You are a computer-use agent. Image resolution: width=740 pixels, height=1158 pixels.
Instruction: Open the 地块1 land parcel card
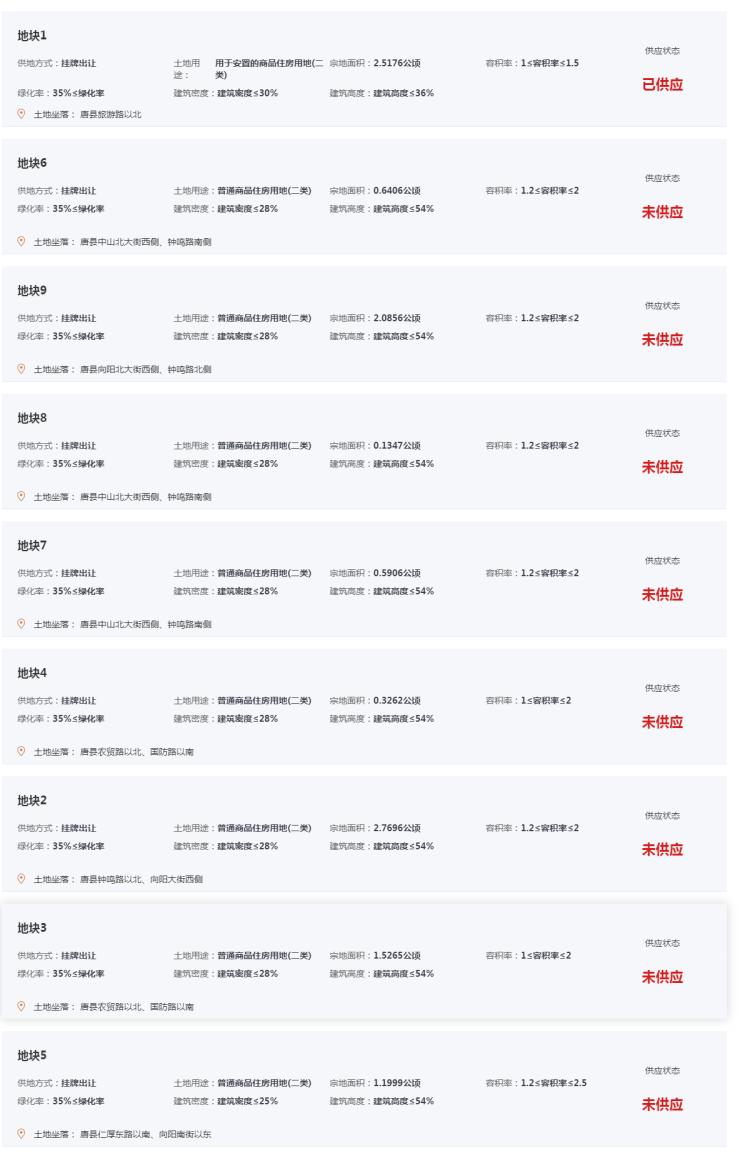click(364, 69)
